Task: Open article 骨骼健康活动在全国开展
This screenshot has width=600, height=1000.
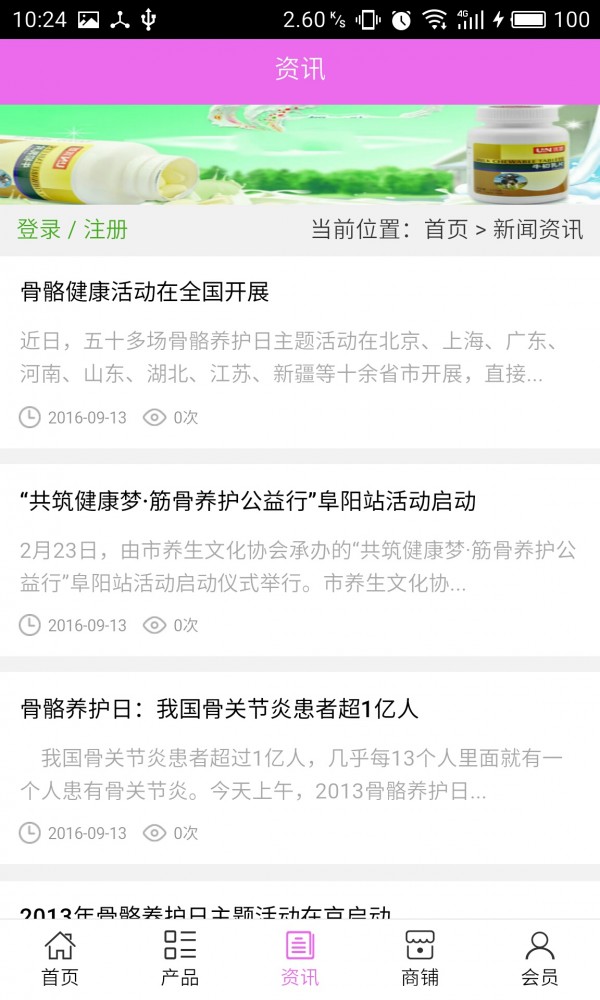Action: 145,292
